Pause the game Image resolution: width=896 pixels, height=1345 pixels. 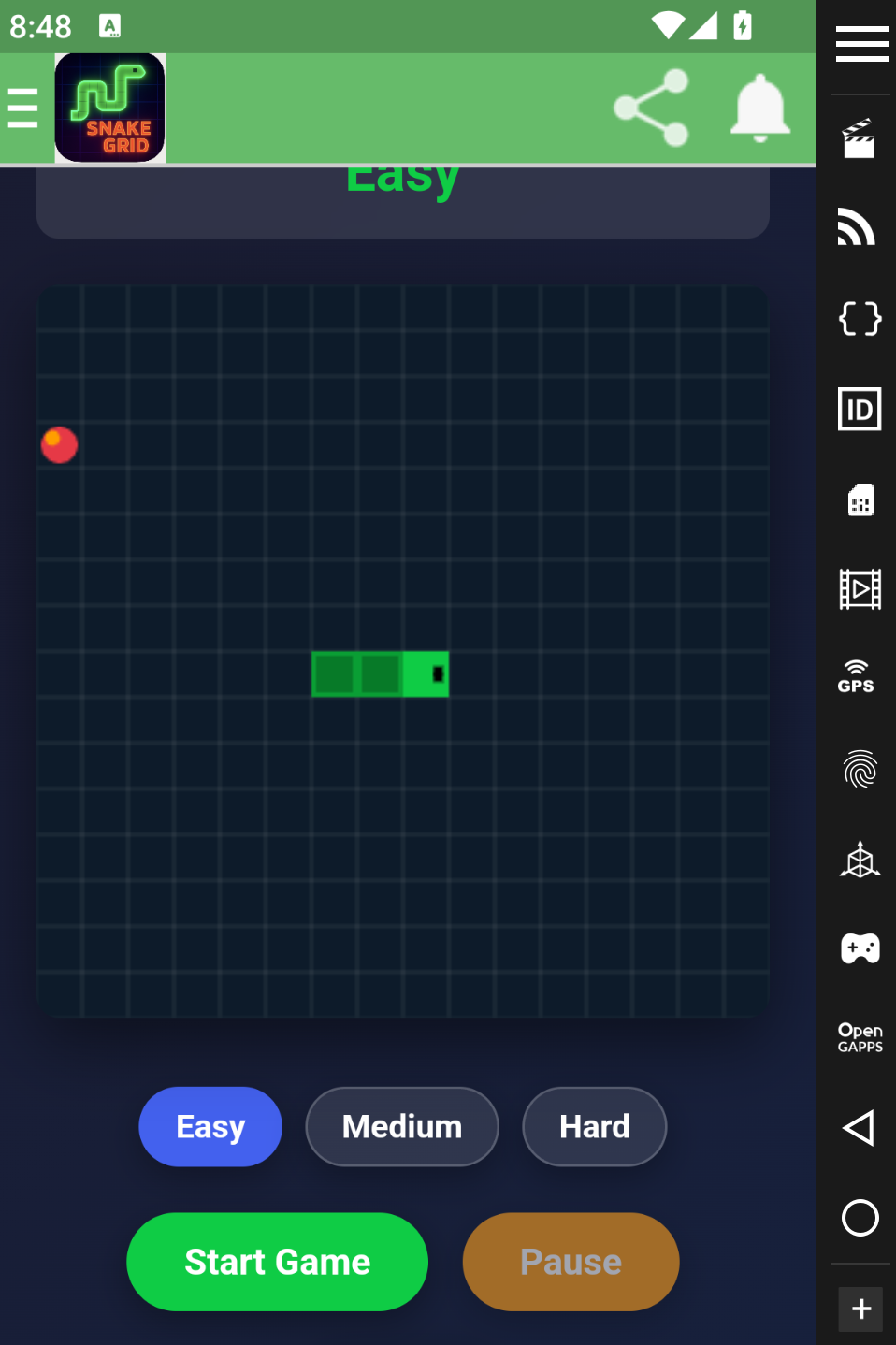(x=571, y=1262)
